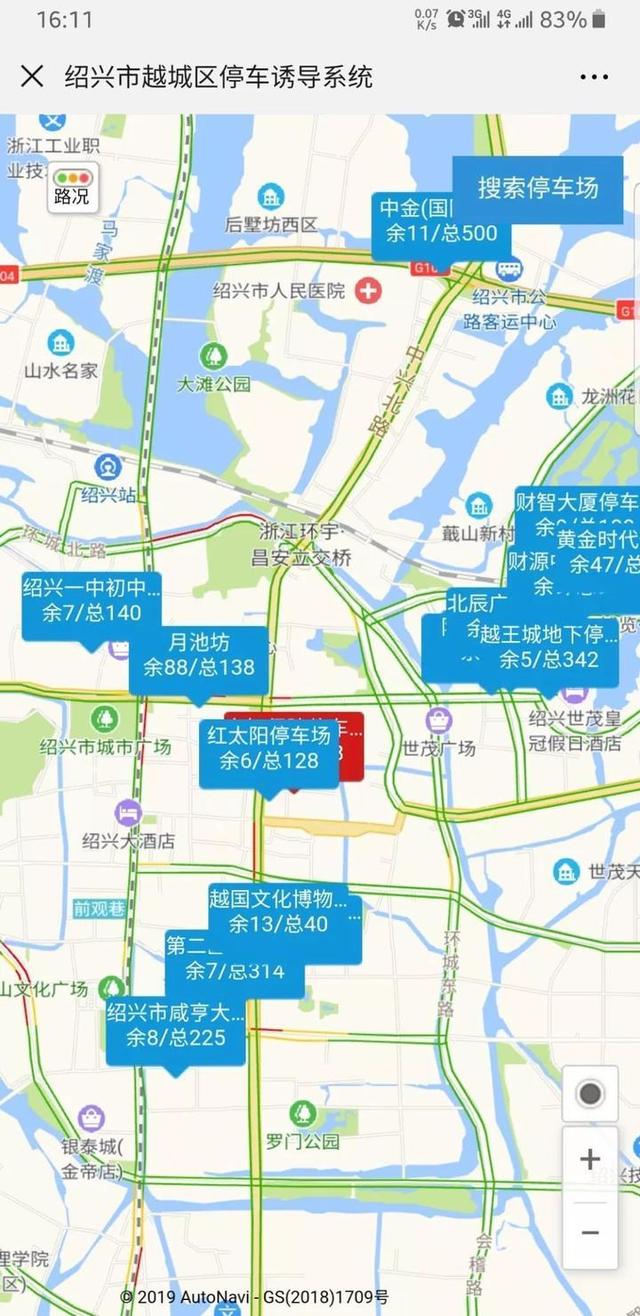This screenshot has width=640, height=1316.
Task: Tap the 搜索停车场 search button
Action: [537, 188]
